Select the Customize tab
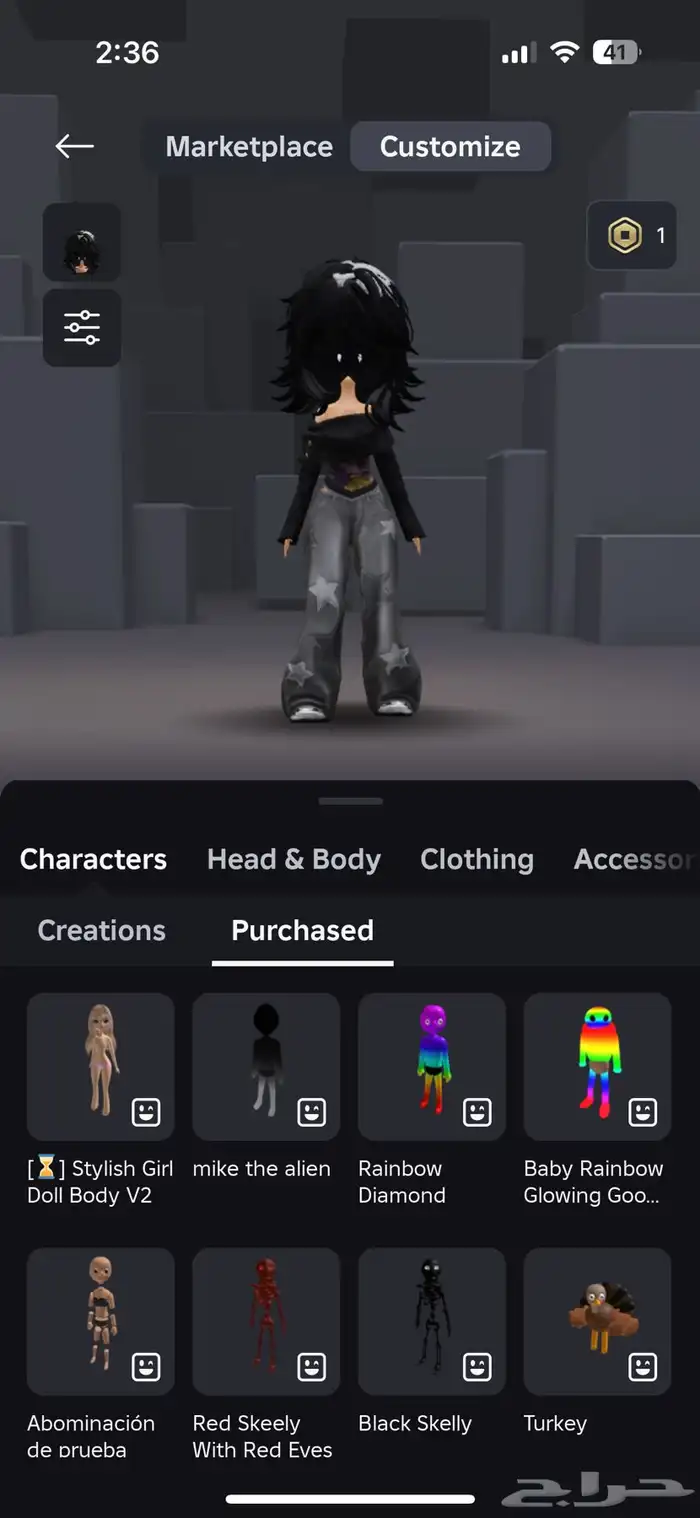 [x=450, y=146]
